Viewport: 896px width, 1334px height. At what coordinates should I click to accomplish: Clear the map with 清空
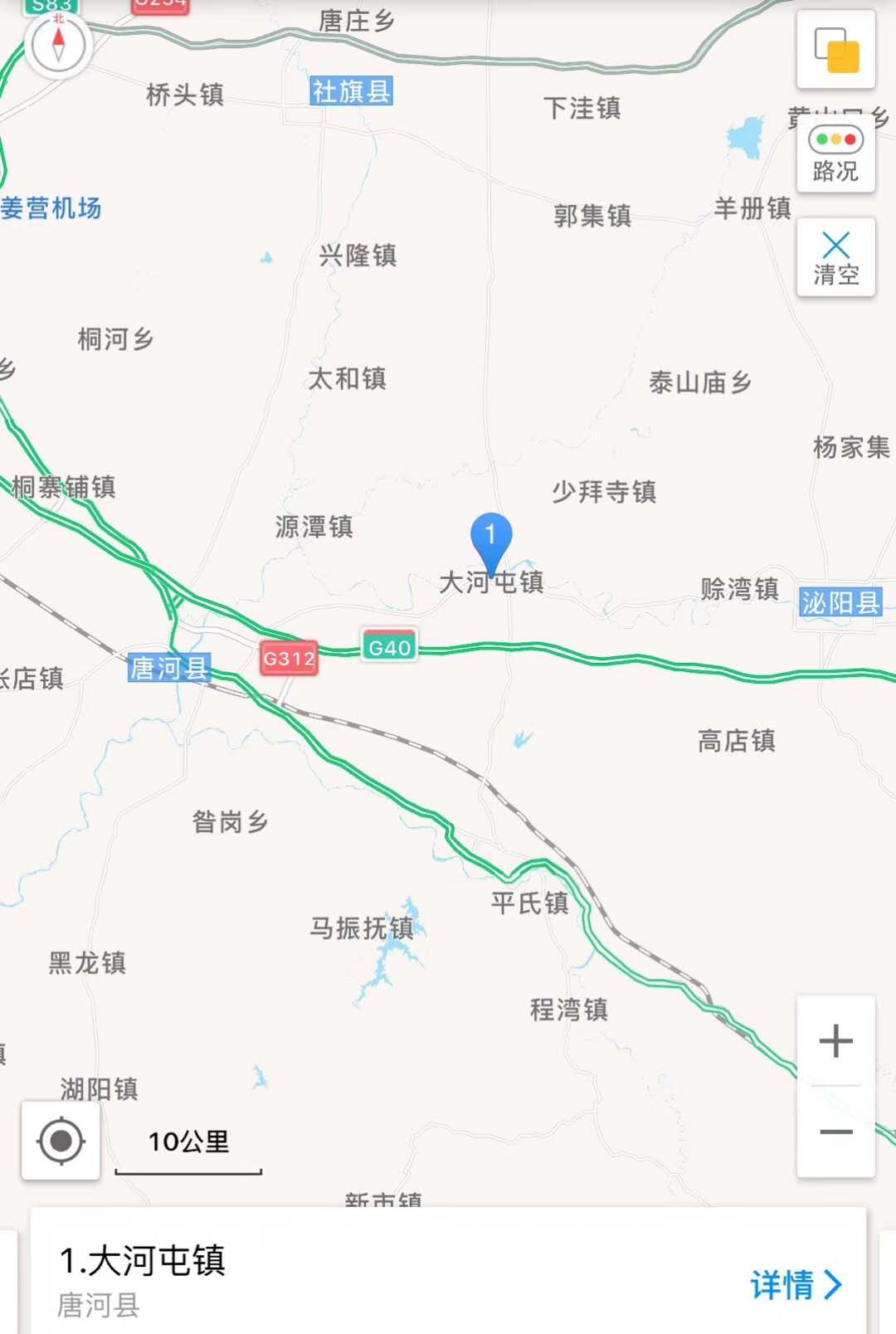[835, 258]
